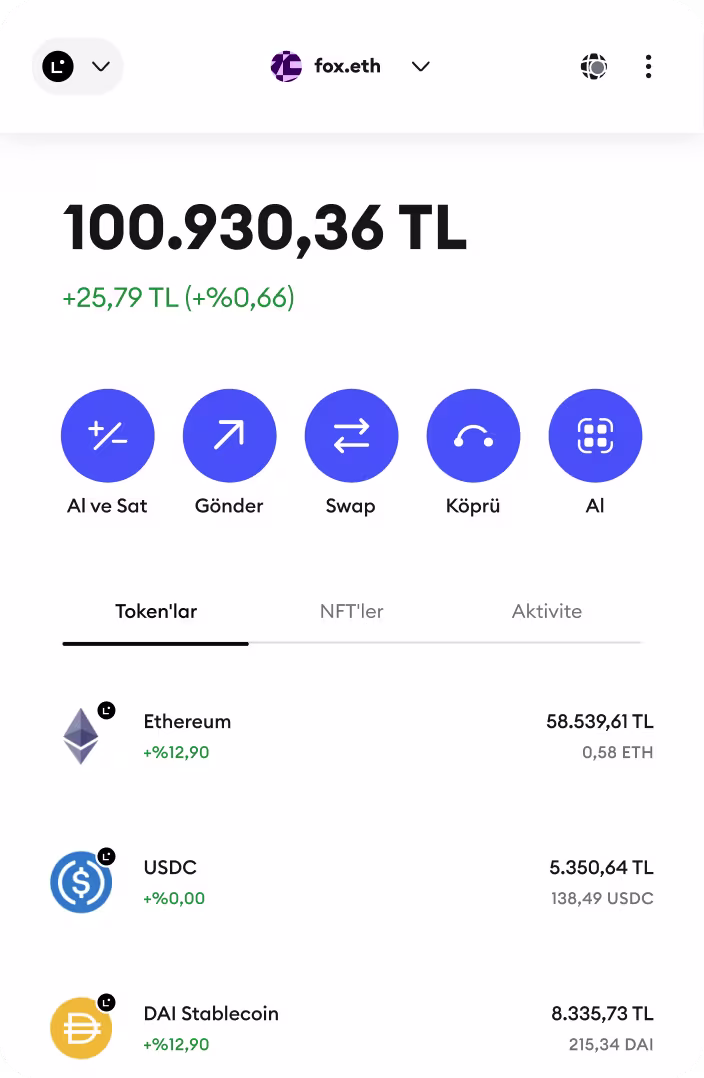Select the Token'lar tab

coord(156,611)
